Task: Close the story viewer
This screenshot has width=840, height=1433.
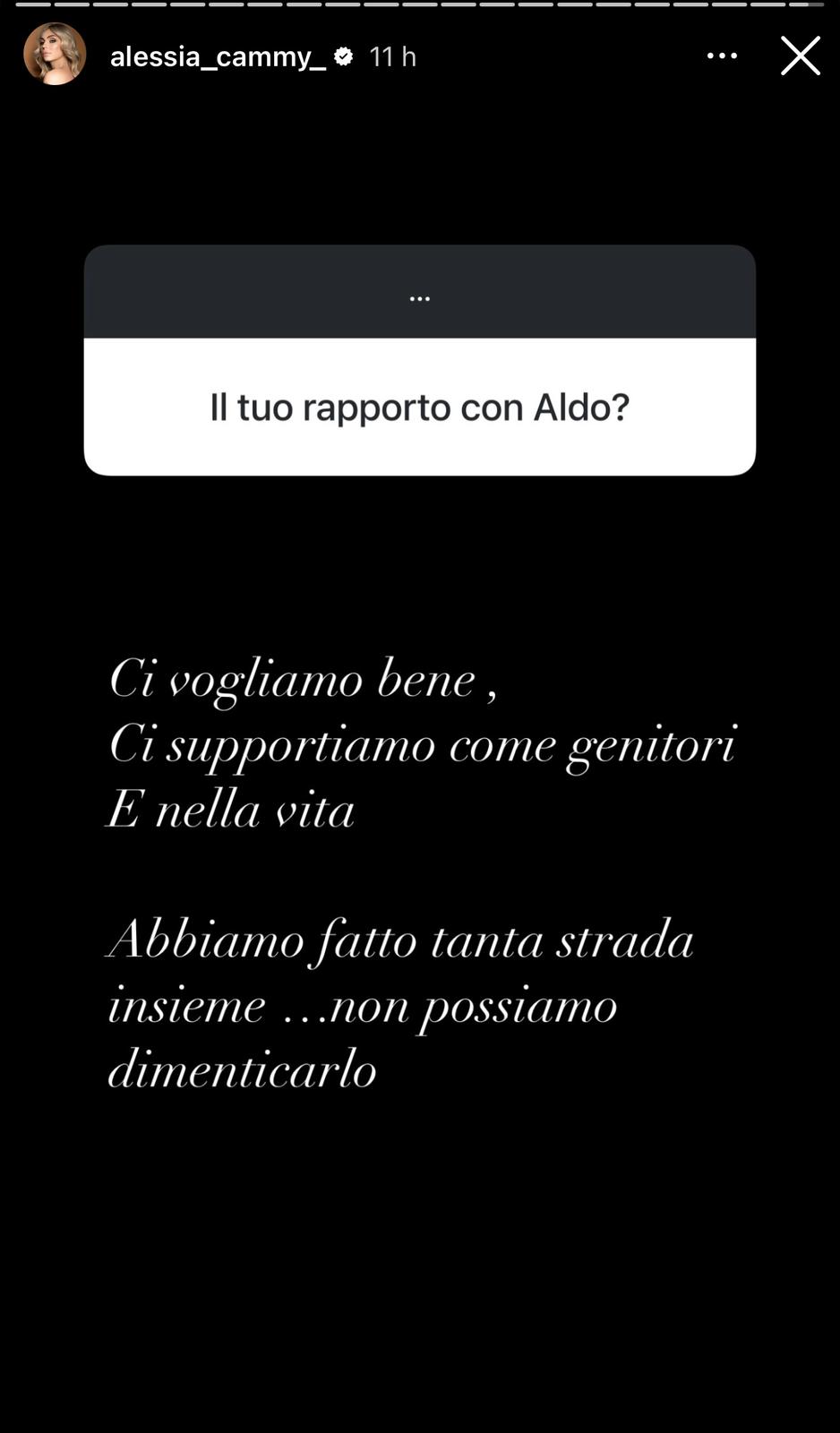Action: point(800,56)
